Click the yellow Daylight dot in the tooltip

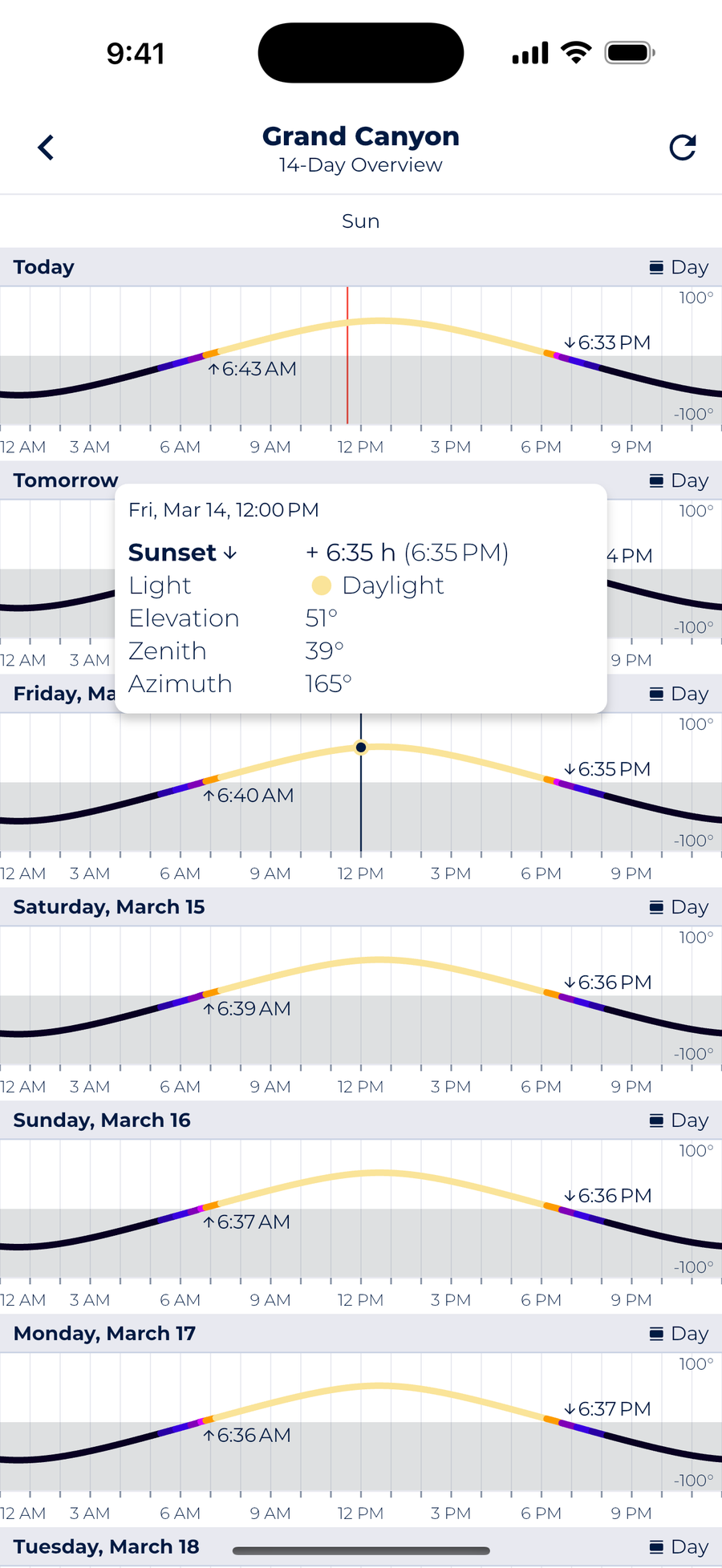click(321, 585)
